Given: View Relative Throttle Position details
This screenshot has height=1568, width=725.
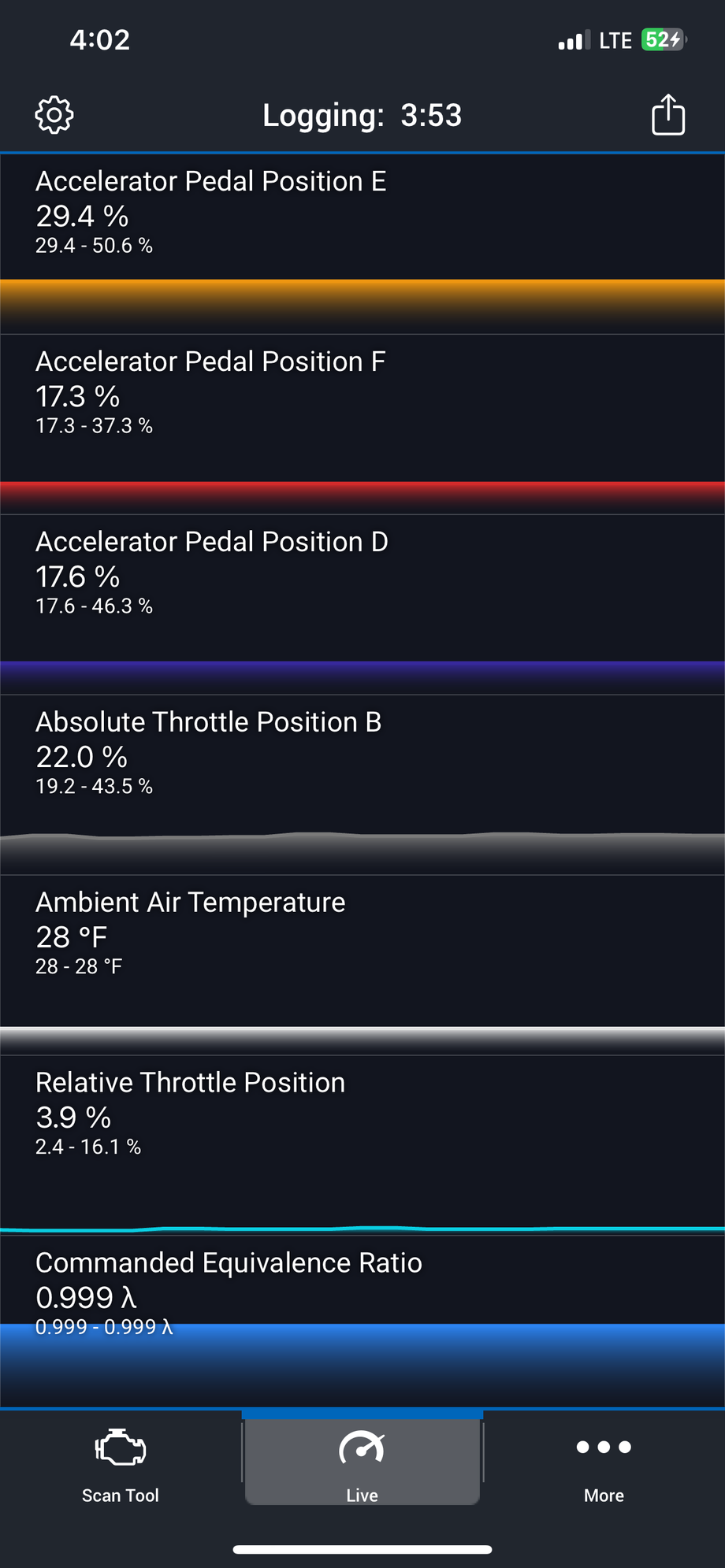Looking at the screenshot, I should pos(362,1146).
